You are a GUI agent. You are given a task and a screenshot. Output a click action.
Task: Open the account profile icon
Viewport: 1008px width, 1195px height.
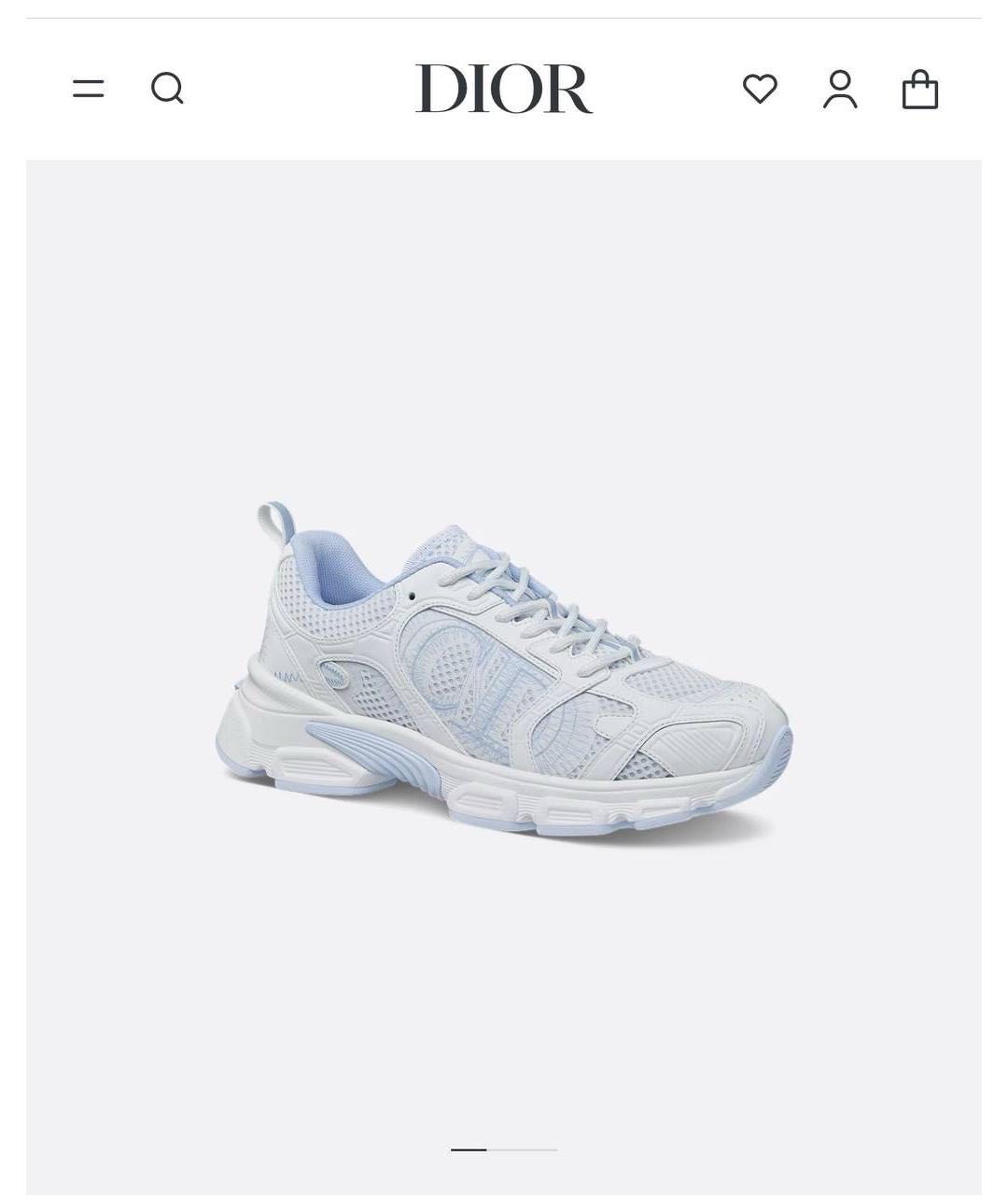pos(840,90)
